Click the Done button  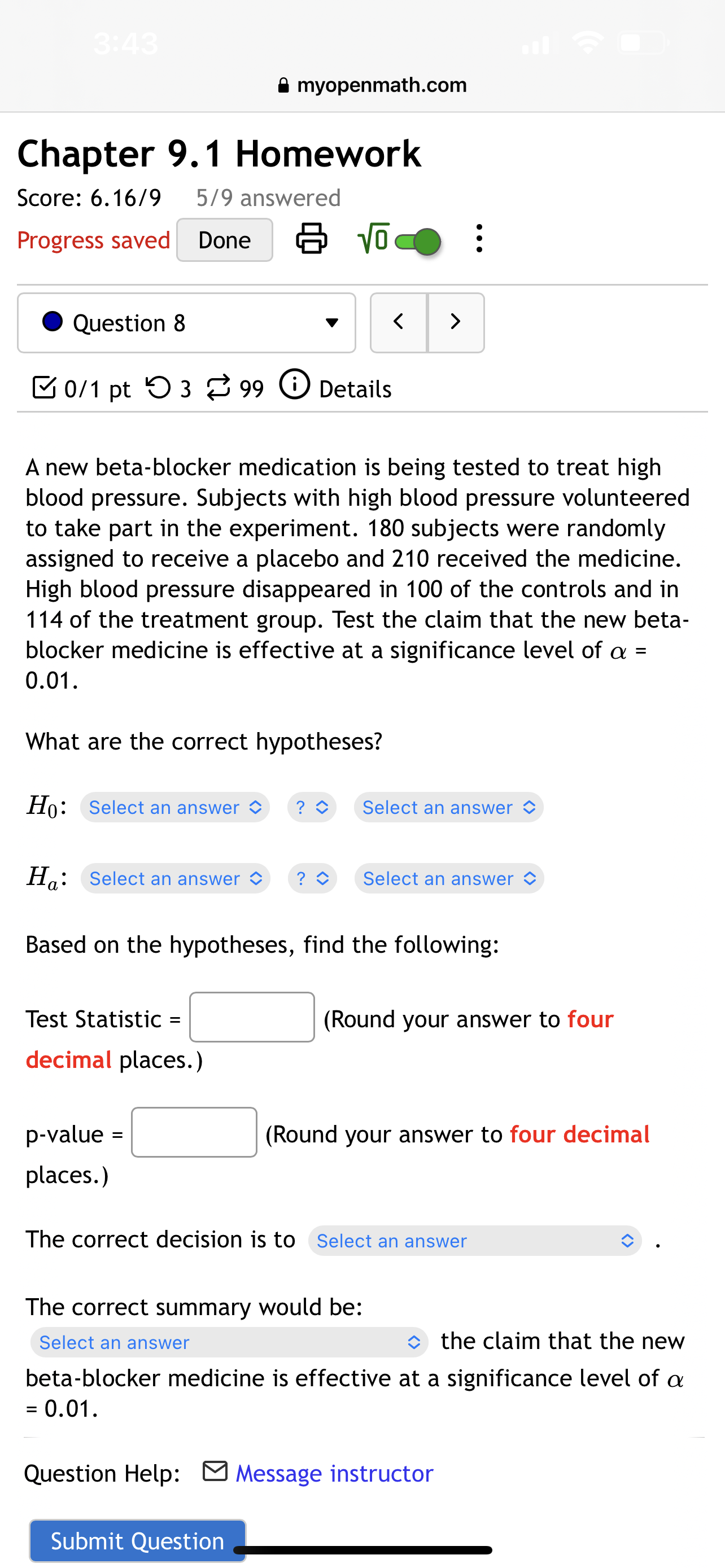click(224, 239)
